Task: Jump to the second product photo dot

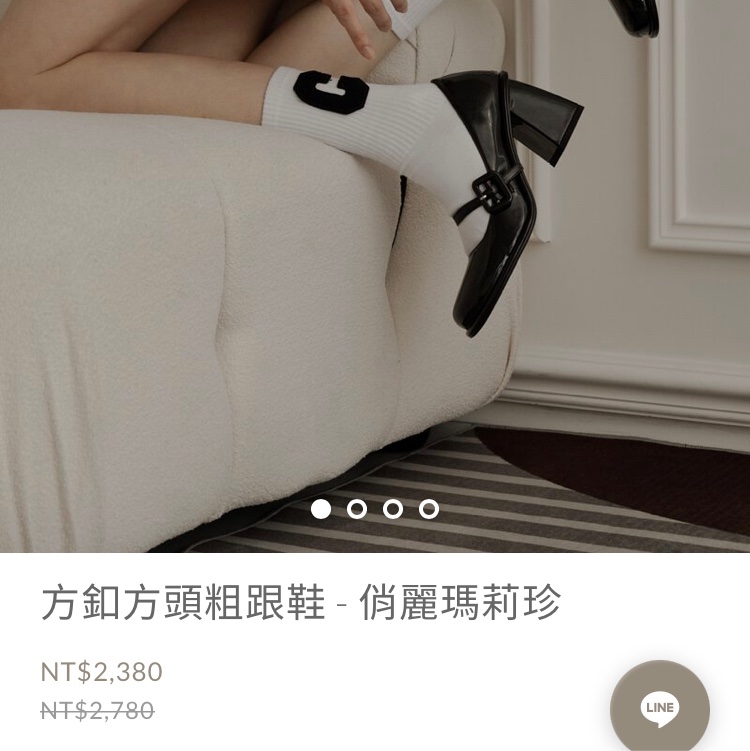Action: pos(357,509)
